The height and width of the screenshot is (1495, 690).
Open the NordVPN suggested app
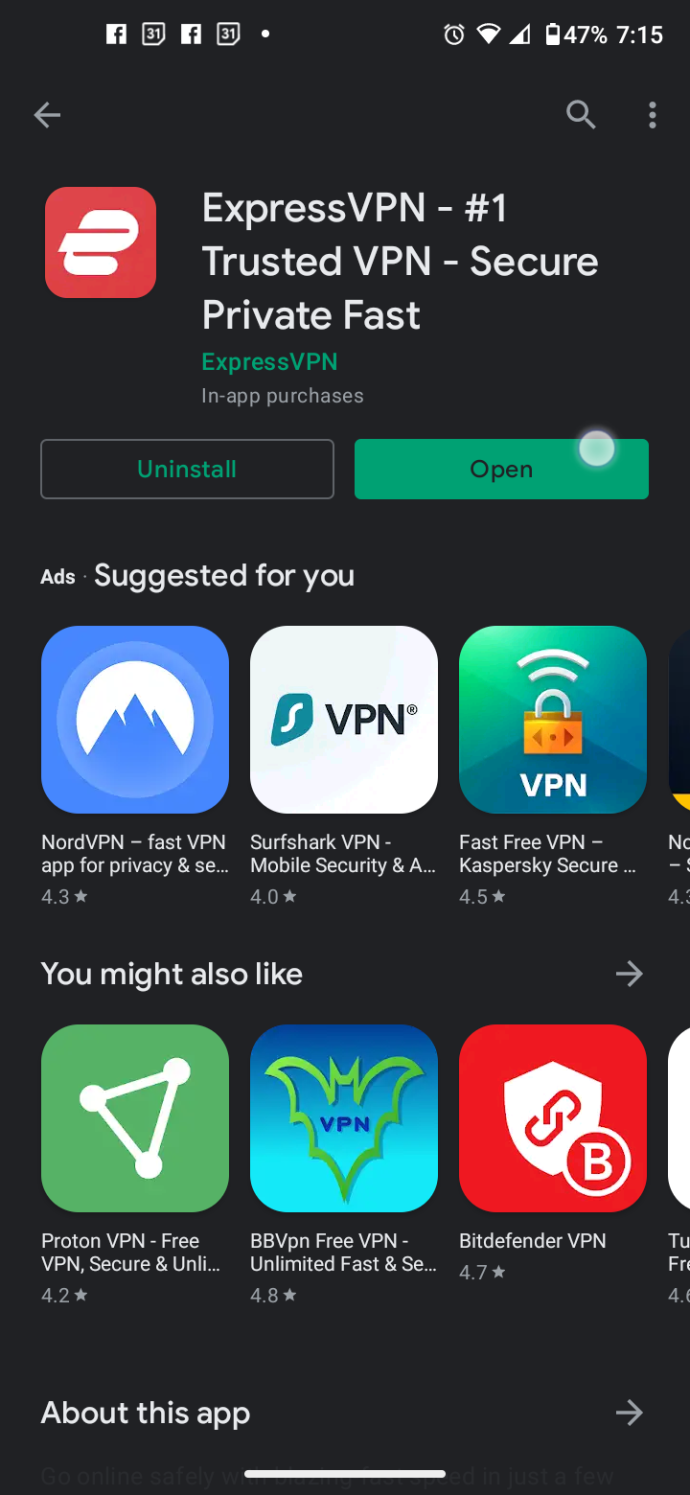(x=135, y=720)
